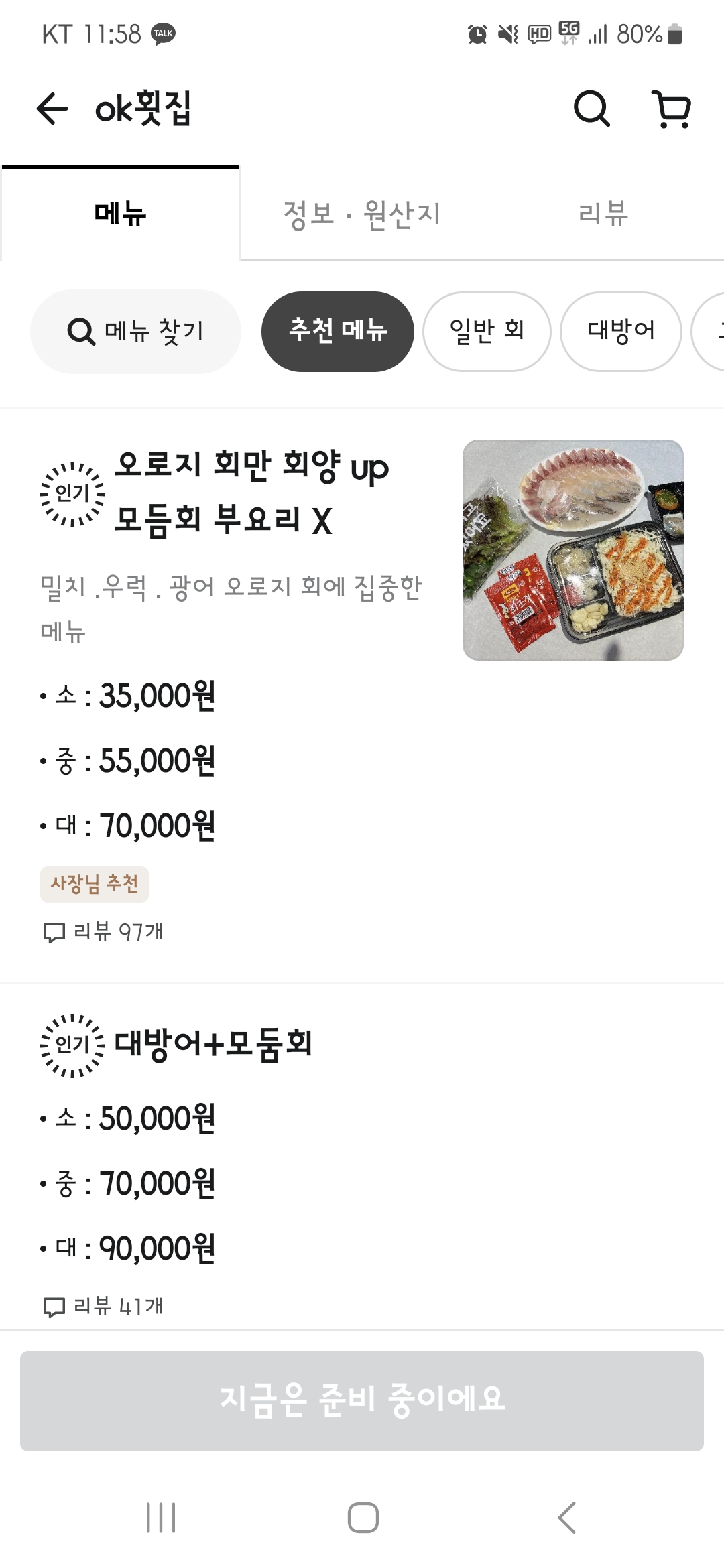View the 모듬회 dish photo
Viewport: 724px width, 1568px height.
pyautogui.click(x=572, y=549)
